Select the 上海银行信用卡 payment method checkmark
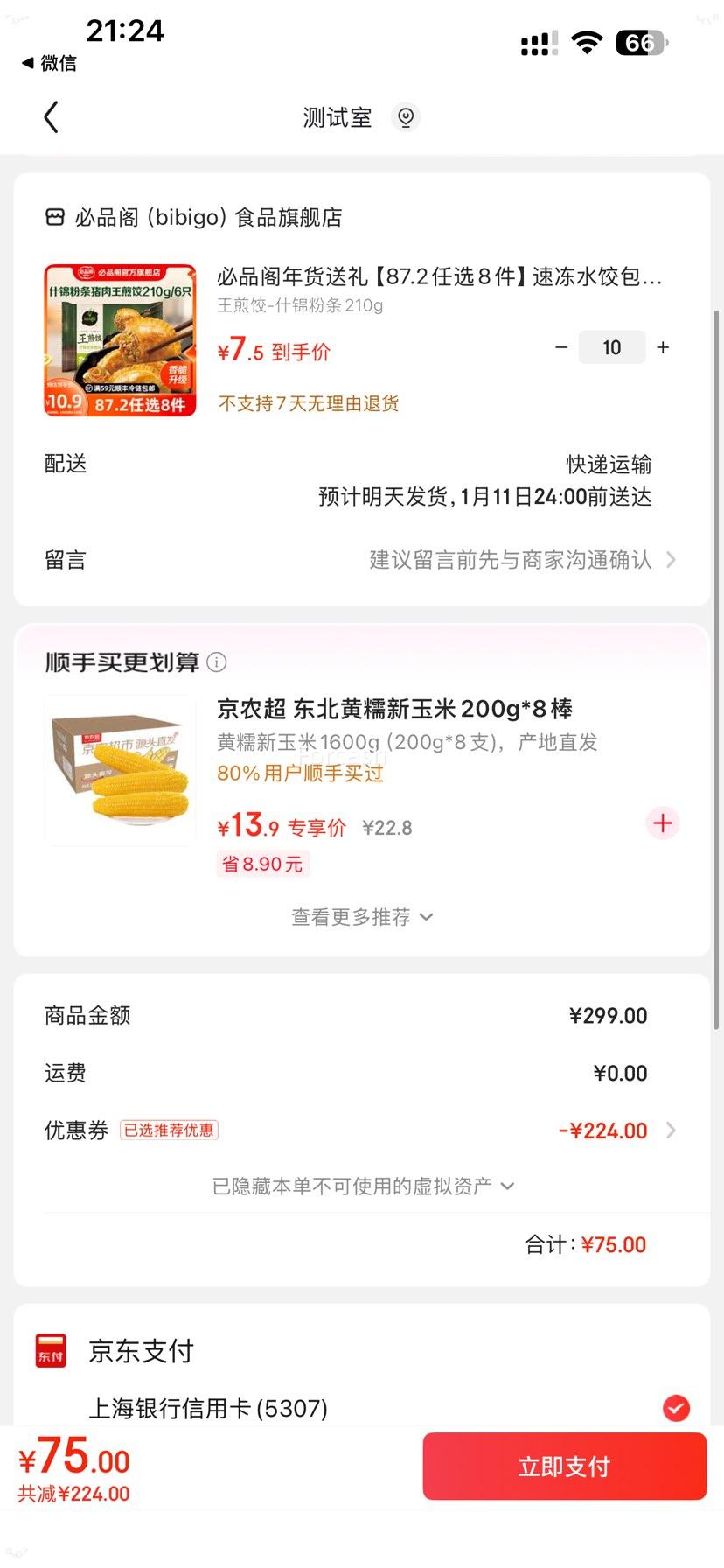 pyautogui.click(x=675, y=1409)
